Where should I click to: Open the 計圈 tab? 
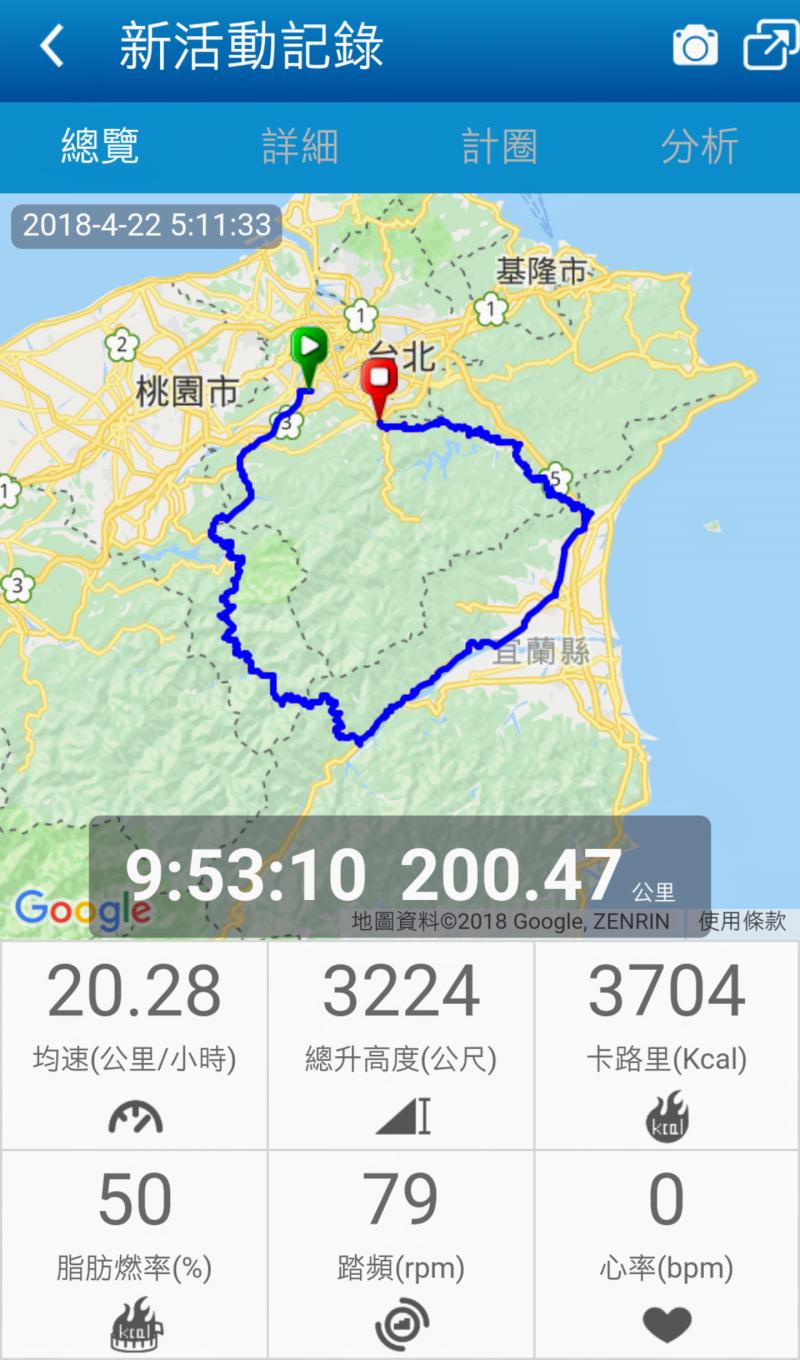coord(500,146)
